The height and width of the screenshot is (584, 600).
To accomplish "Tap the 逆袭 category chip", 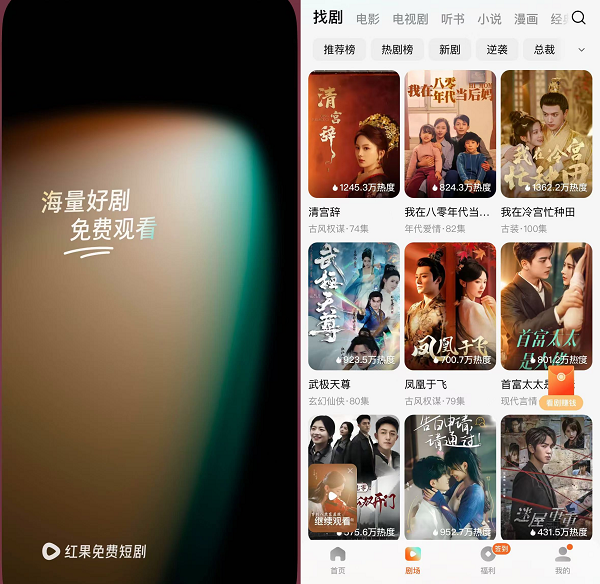I will click(x=497, y=50).
